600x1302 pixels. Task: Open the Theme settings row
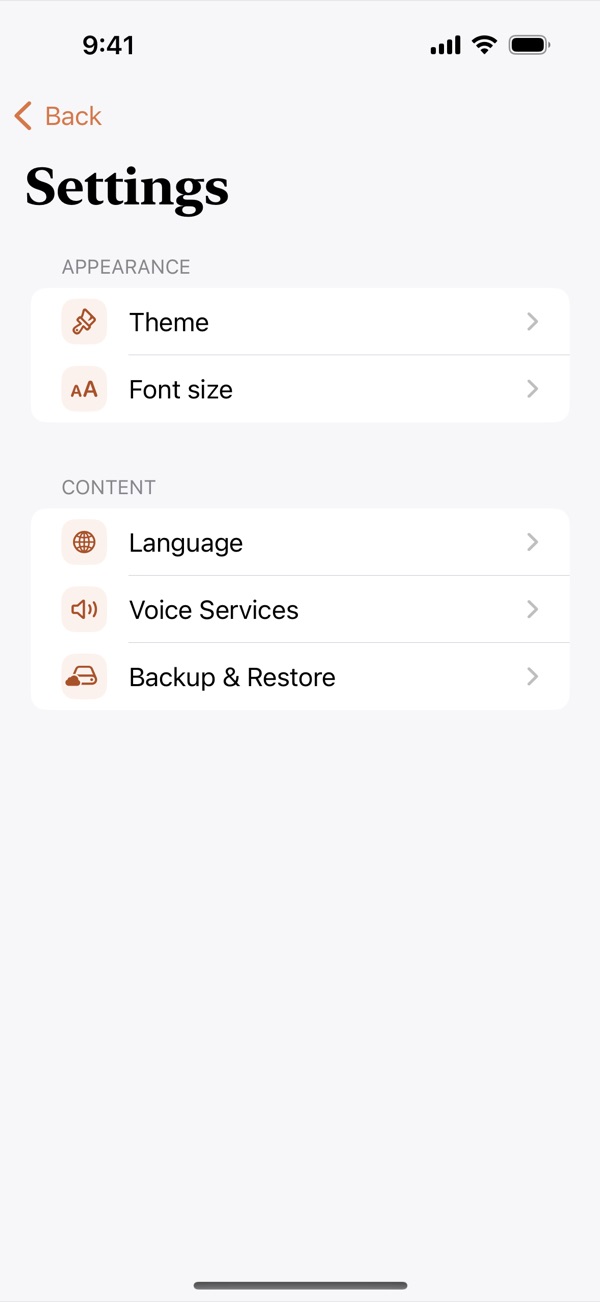pyautogui.click(x=300, y=322)
